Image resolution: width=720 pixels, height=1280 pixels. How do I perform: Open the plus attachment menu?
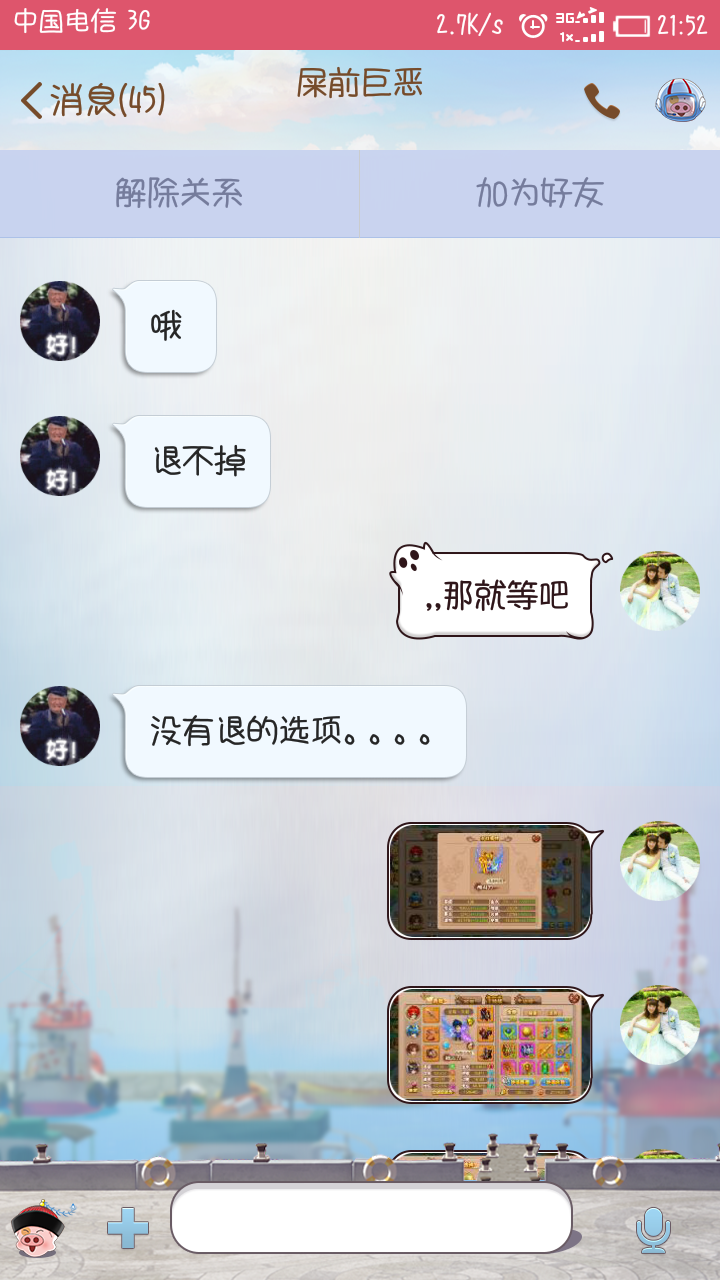coord(128,1228)
